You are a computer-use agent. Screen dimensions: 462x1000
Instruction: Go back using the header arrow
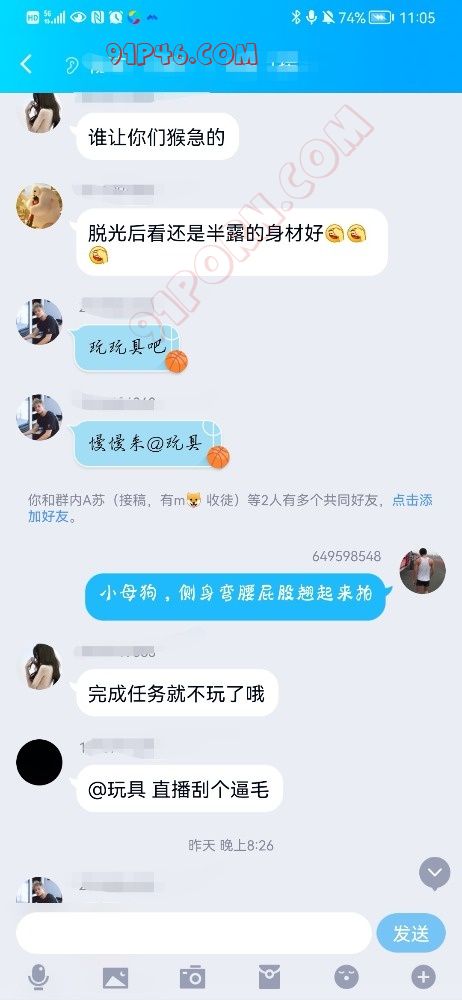[26, 64]
